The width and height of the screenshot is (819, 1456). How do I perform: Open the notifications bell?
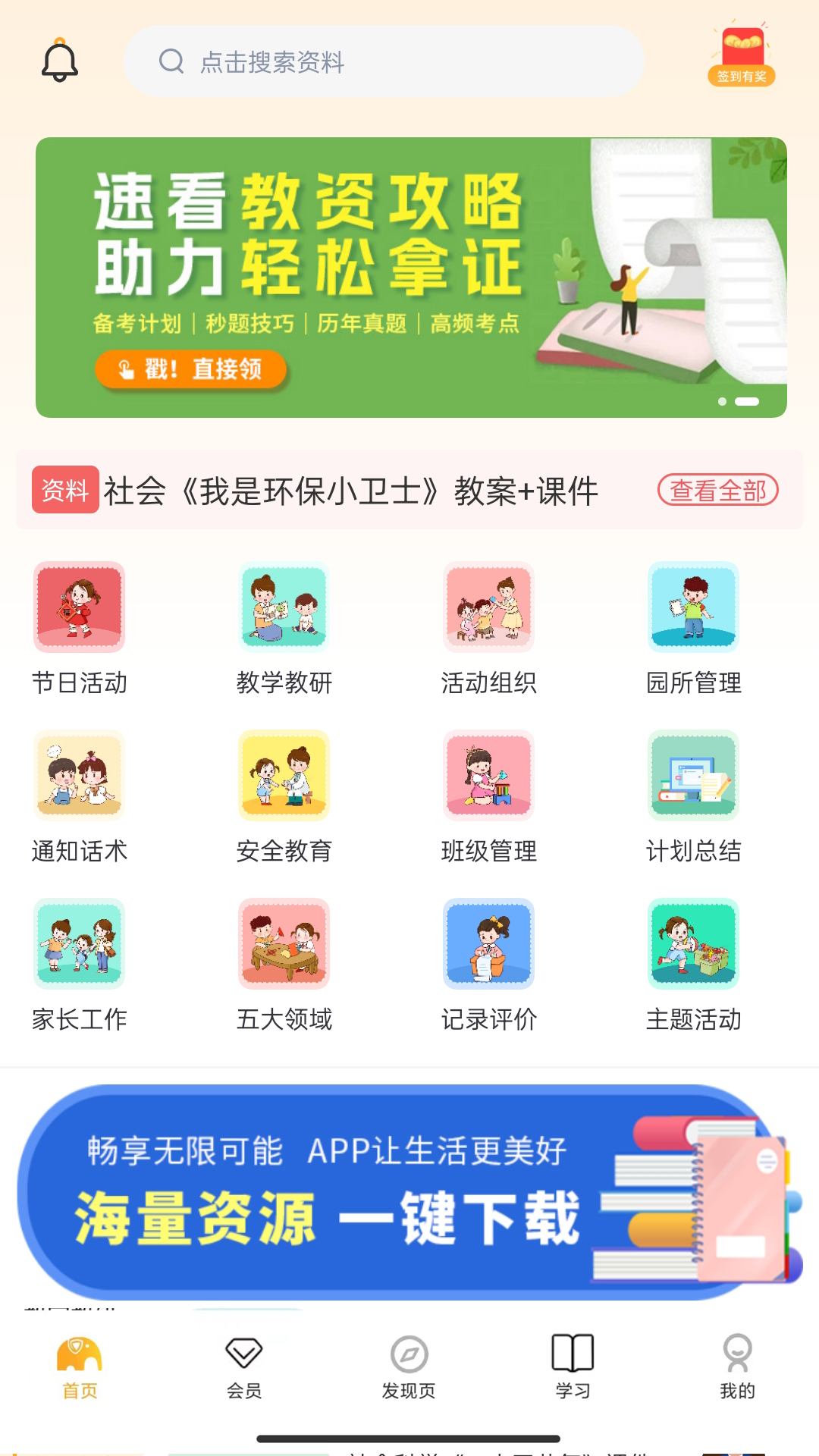[60, 61]
